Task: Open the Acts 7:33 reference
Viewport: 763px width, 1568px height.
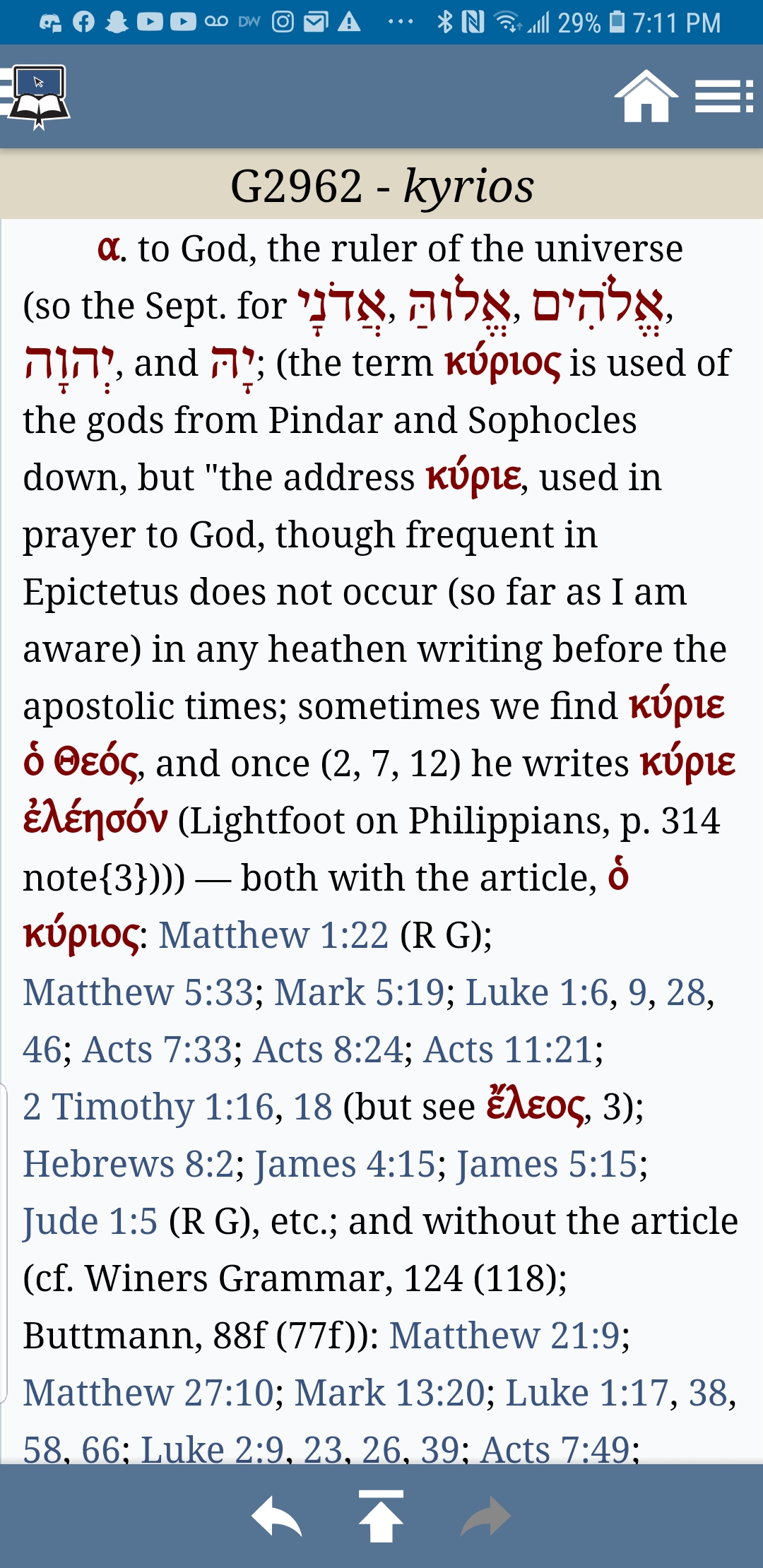Action: pyautogui.click(x=158, y=1050)
